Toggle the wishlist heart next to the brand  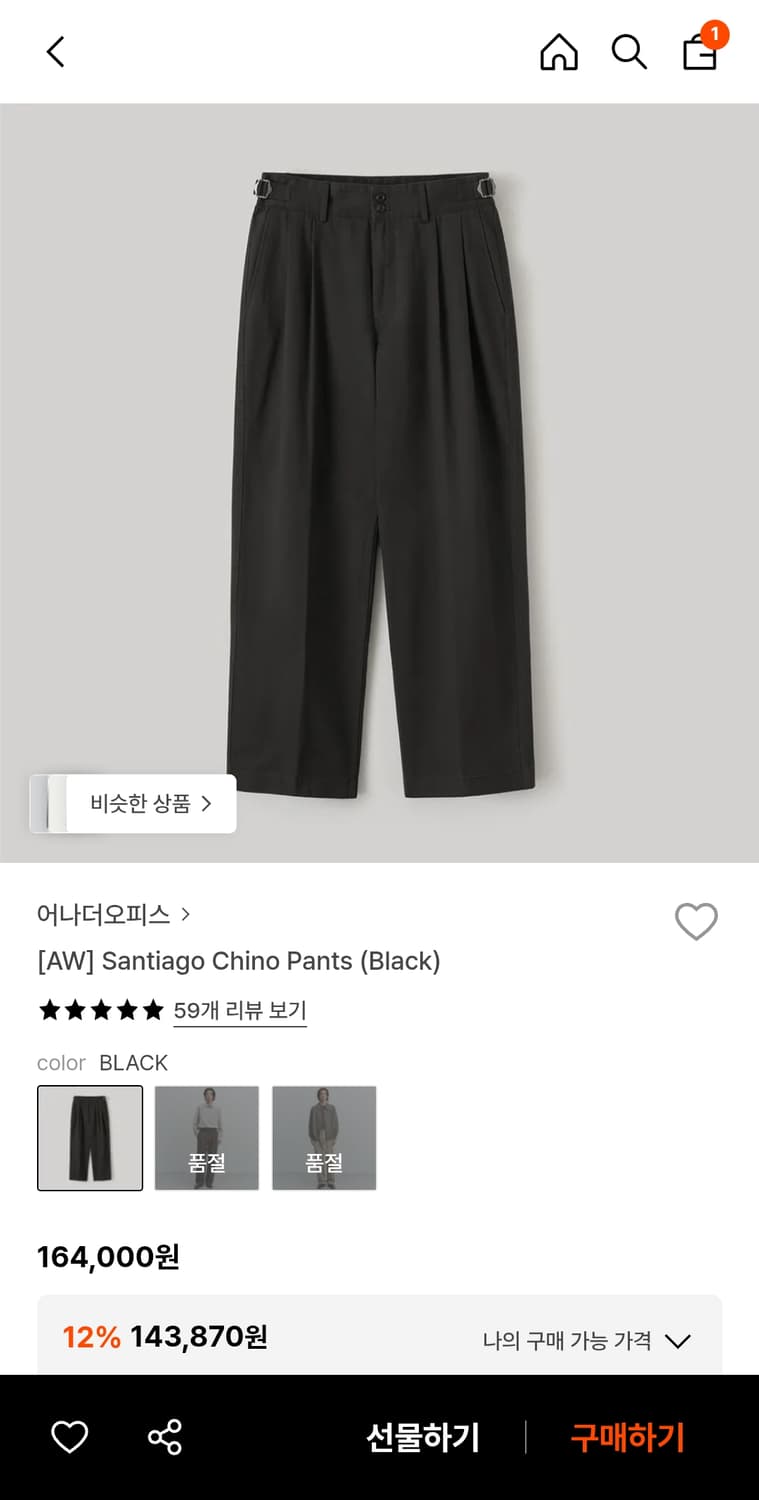coord(696,921)
